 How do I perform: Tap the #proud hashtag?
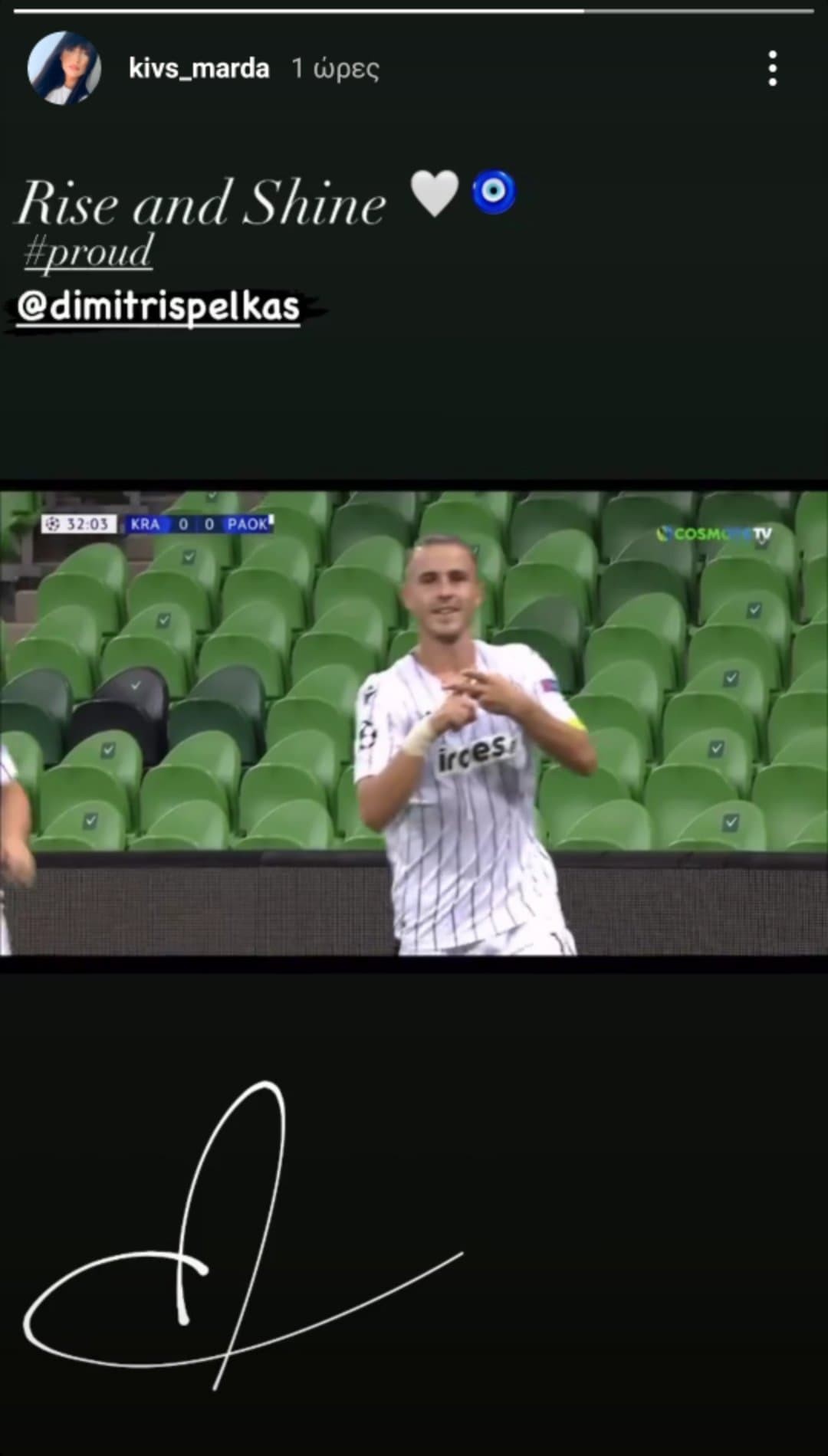(x=89, y=252)
